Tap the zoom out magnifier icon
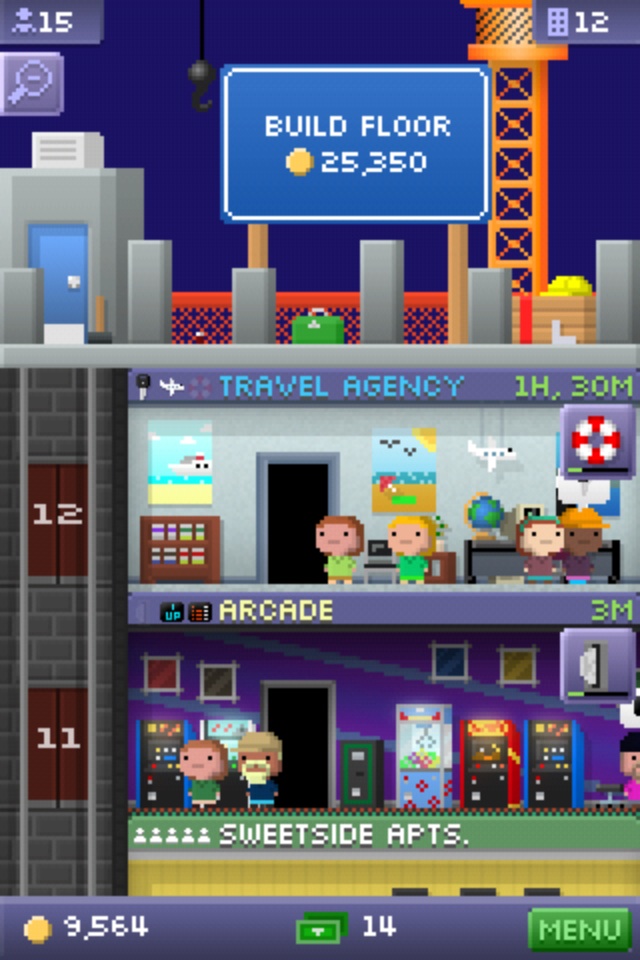This screenshot has width=640, height=960. pos(30,84)
